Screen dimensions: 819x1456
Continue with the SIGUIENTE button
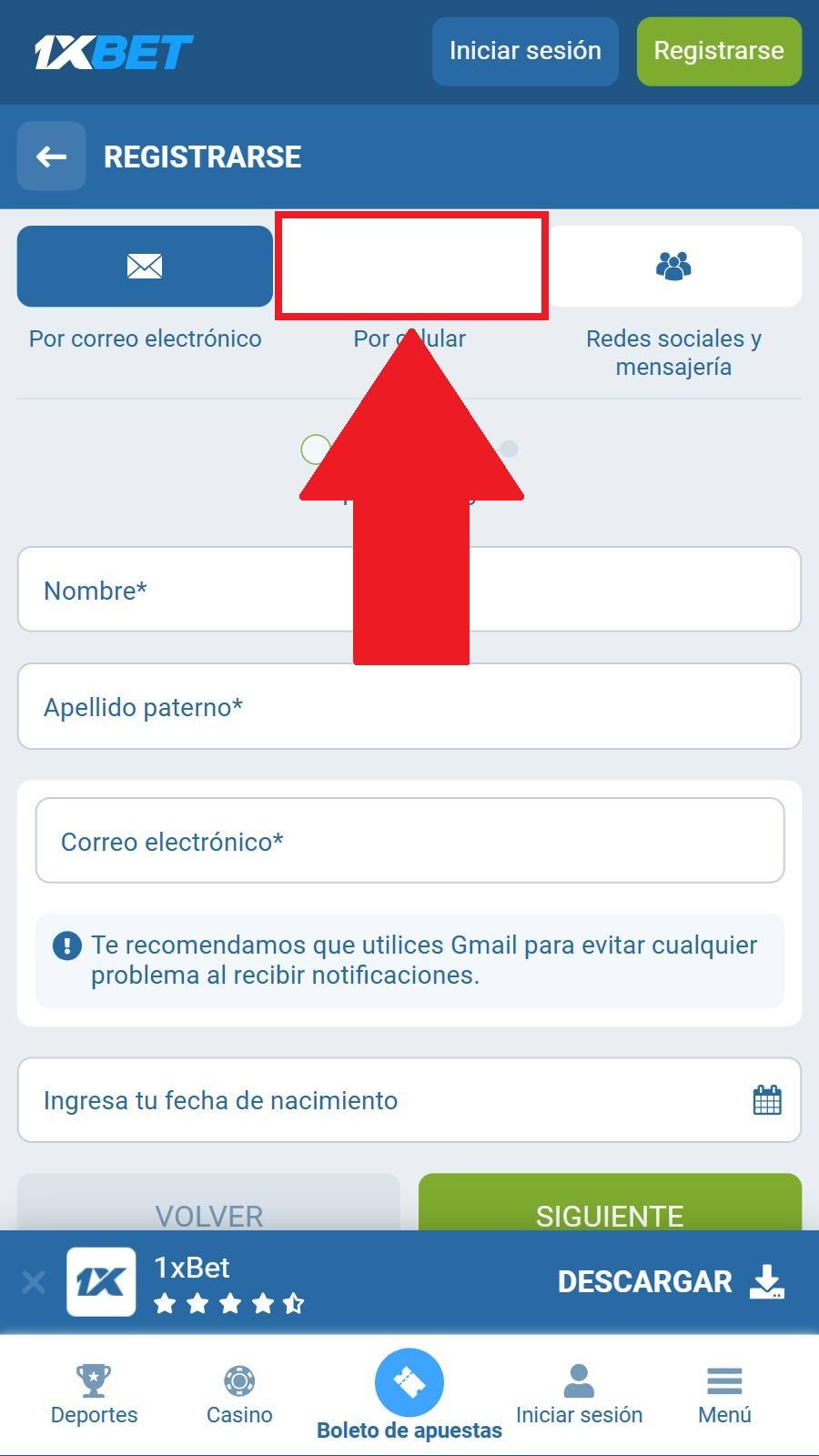click(610, 1203)
